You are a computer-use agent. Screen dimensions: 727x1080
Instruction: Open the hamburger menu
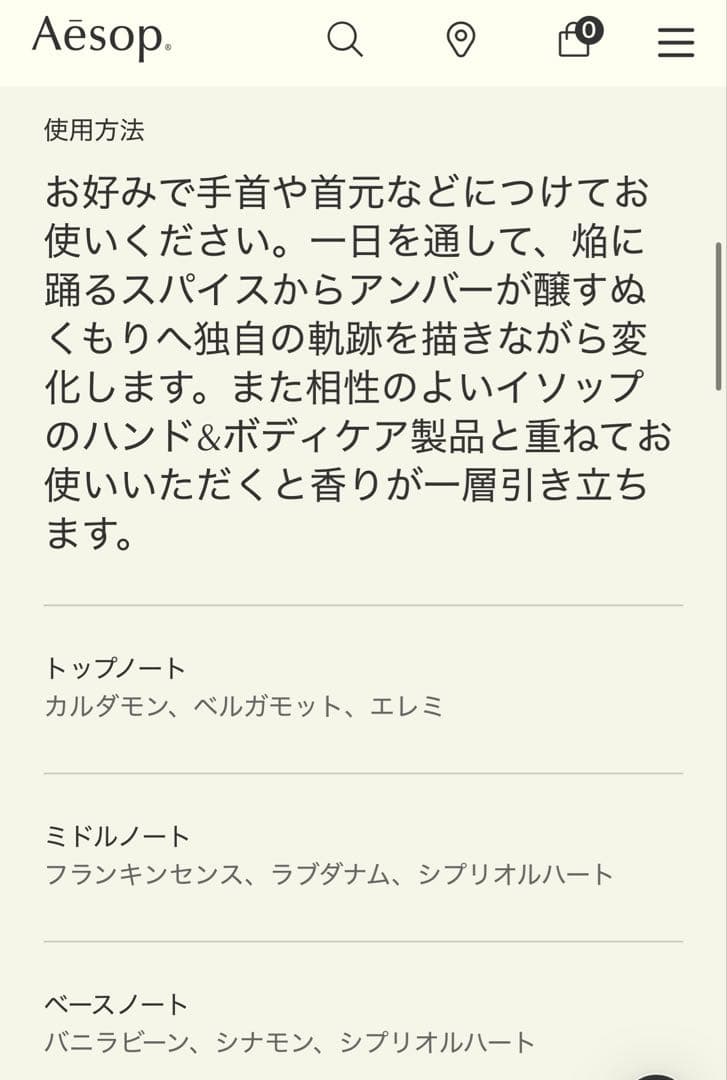(x=676, y=41)
